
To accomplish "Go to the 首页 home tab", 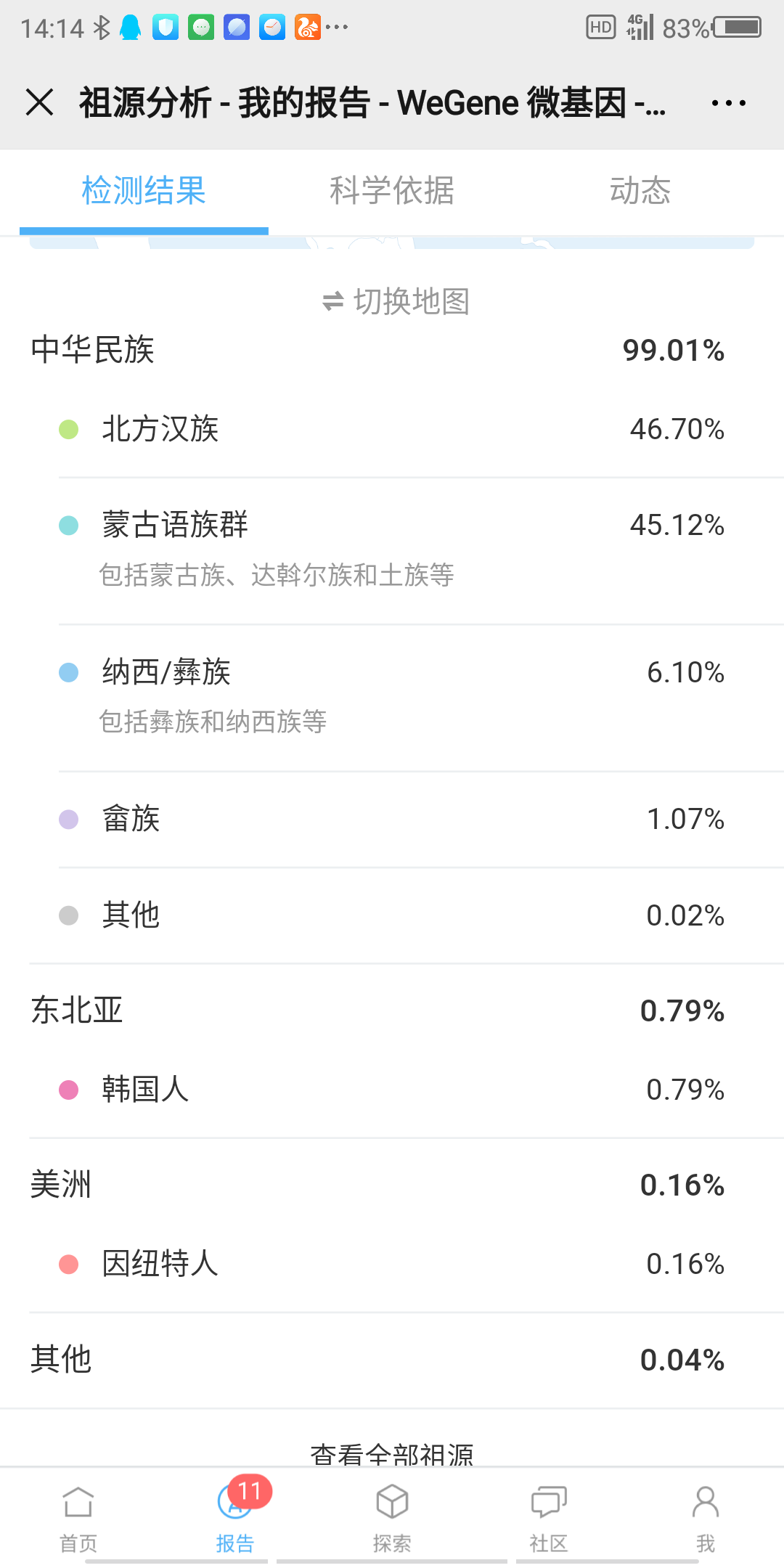I will (x=78, y=1517).
